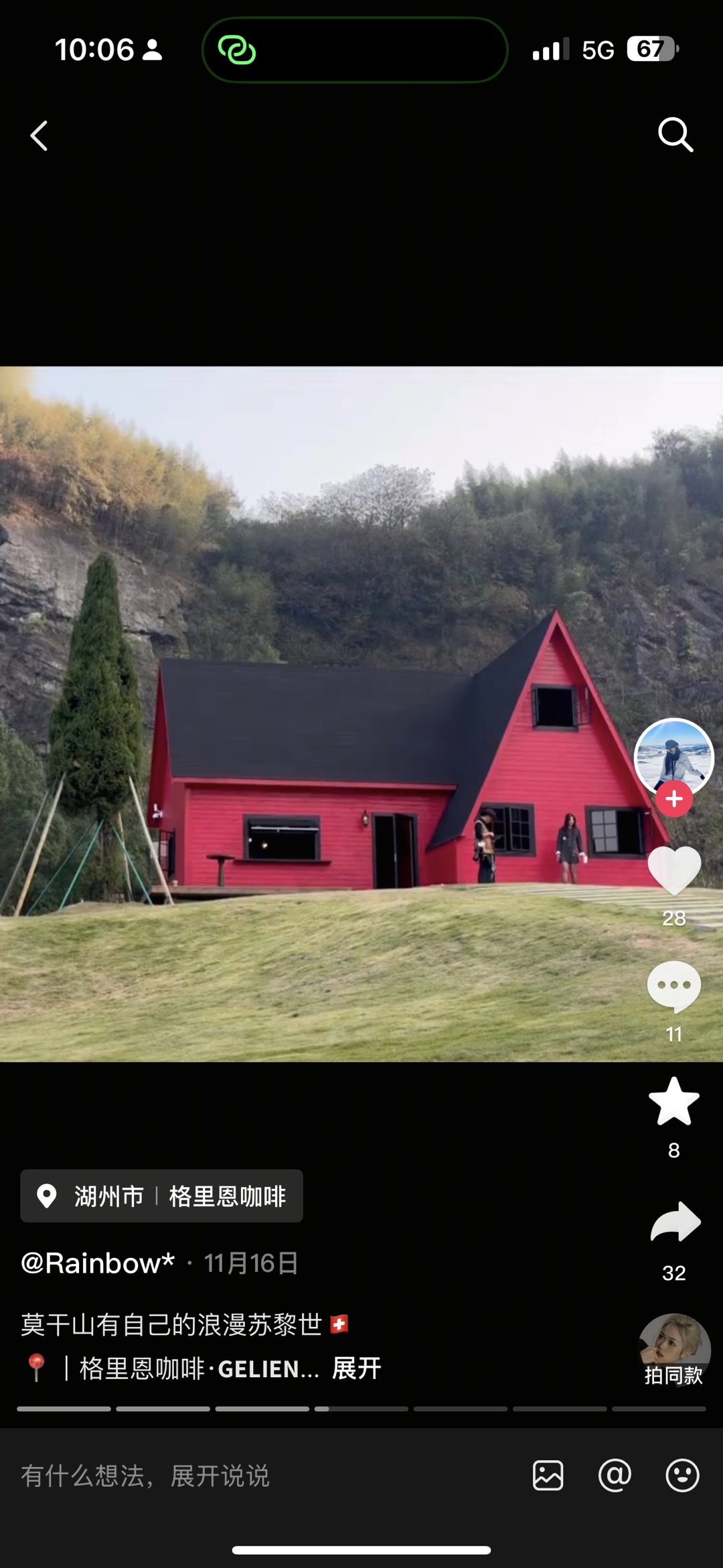Go back using the top-left arrow
This screenshot has width=723, height=1568.
(39, 135)
